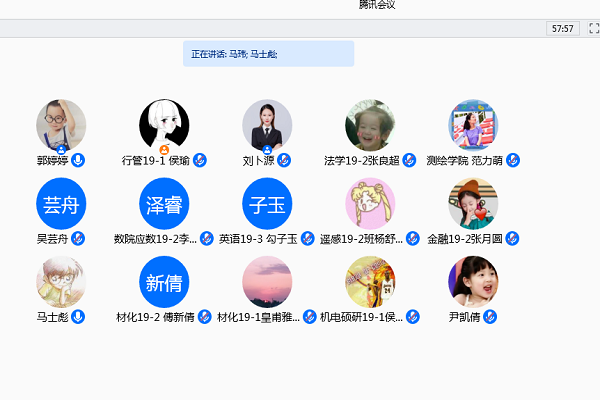This screenshot has height=400, width=600.
Task: Select the 泽睿 participant avatar
Action: click(164, 204)
